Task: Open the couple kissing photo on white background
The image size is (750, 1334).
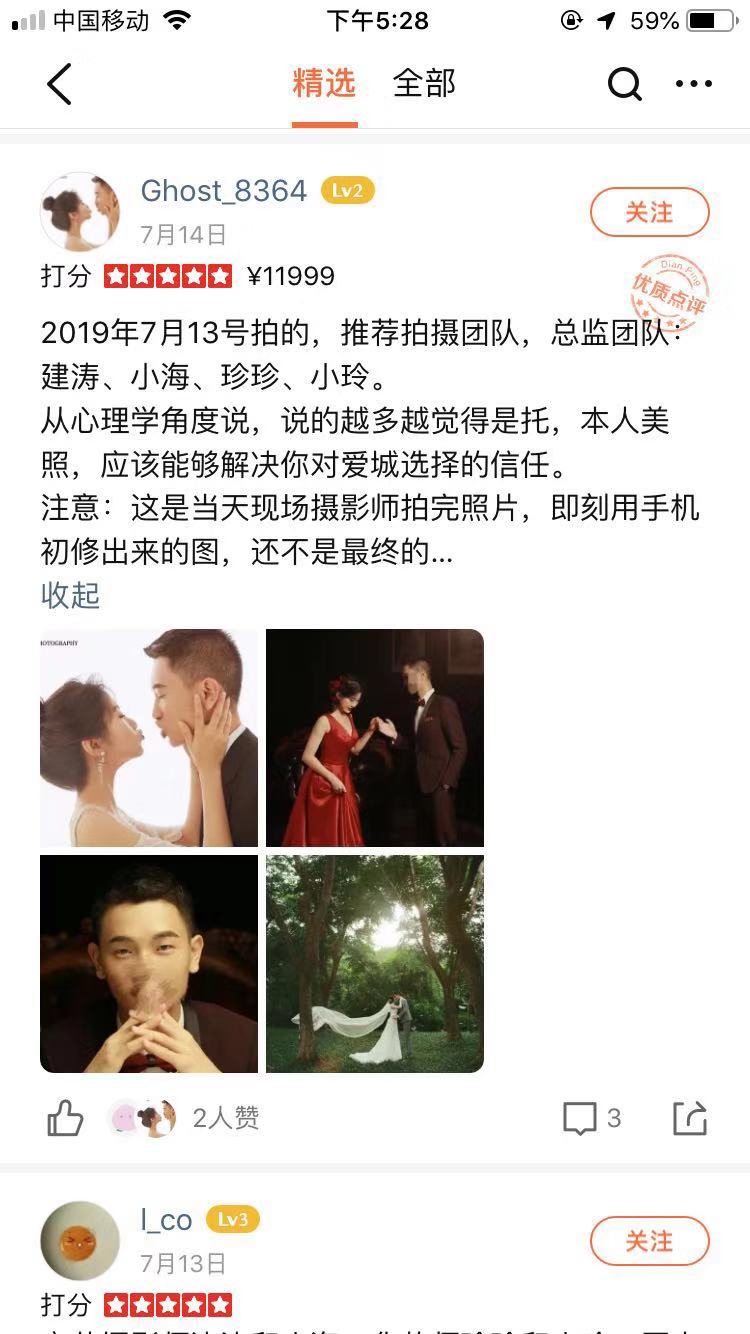Action: (149, 738)
